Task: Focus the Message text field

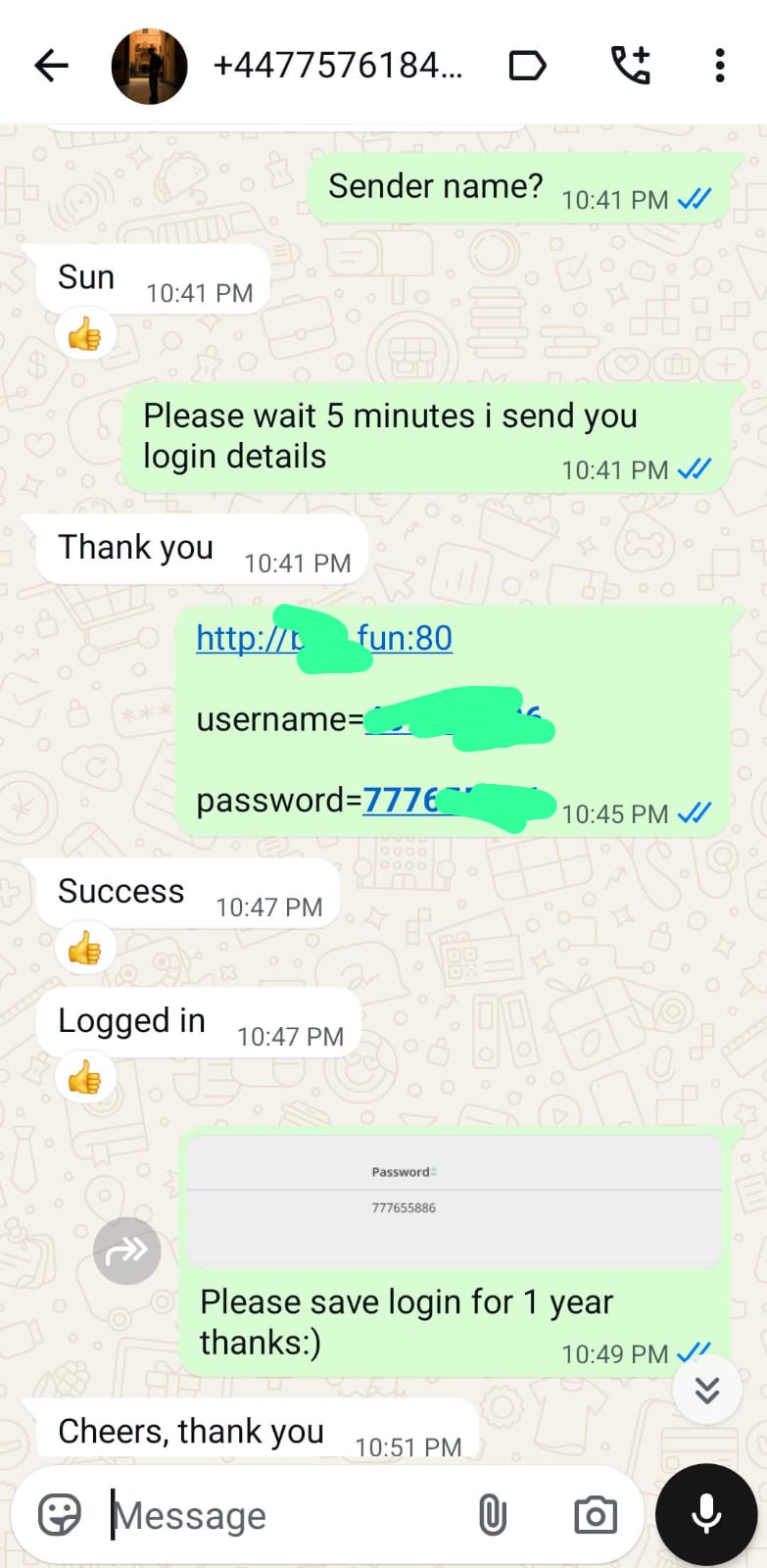Action: [284, 1515]
